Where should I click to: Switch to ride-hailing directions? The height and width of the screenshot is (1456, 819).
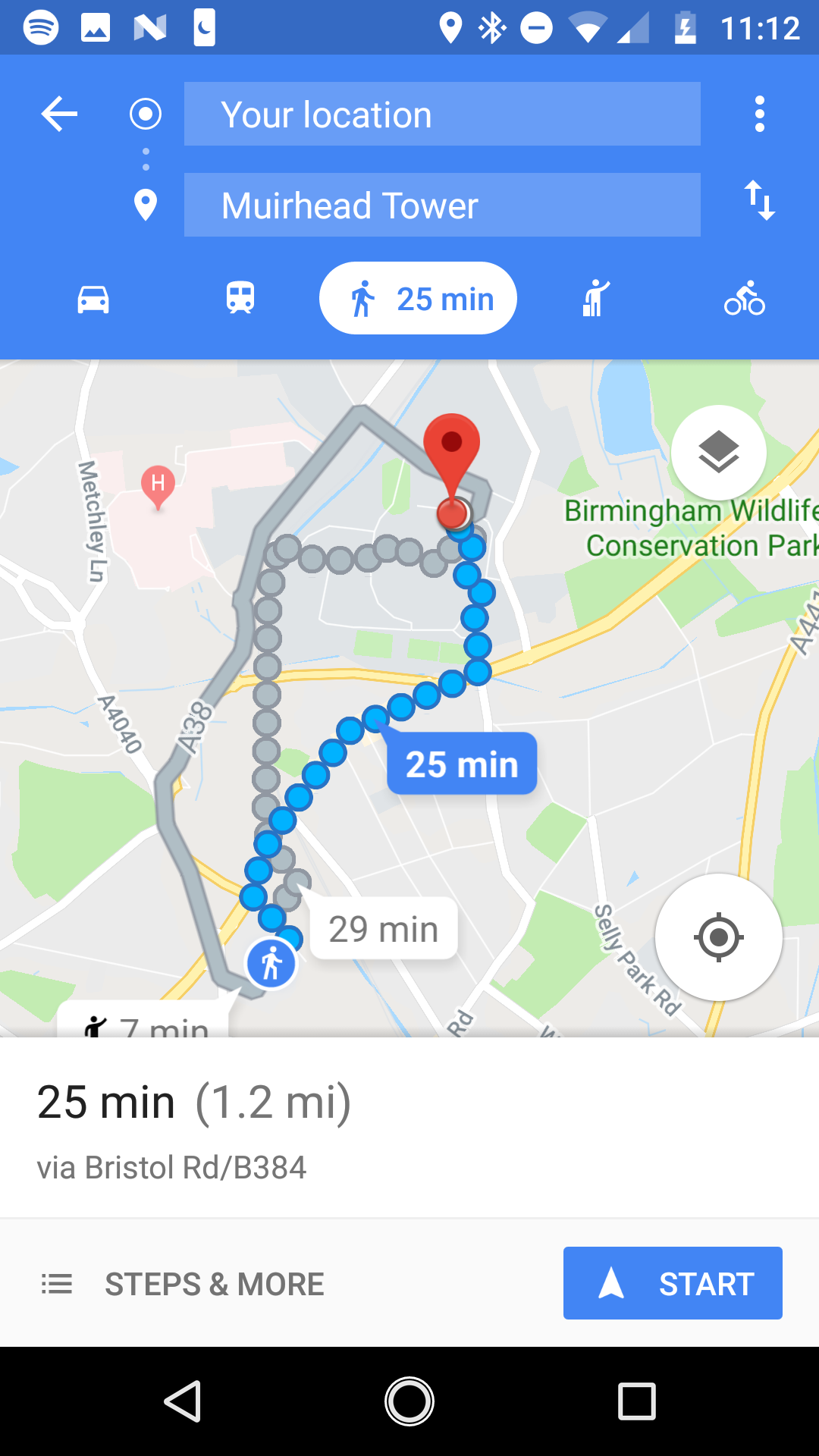tap(596, 299)
